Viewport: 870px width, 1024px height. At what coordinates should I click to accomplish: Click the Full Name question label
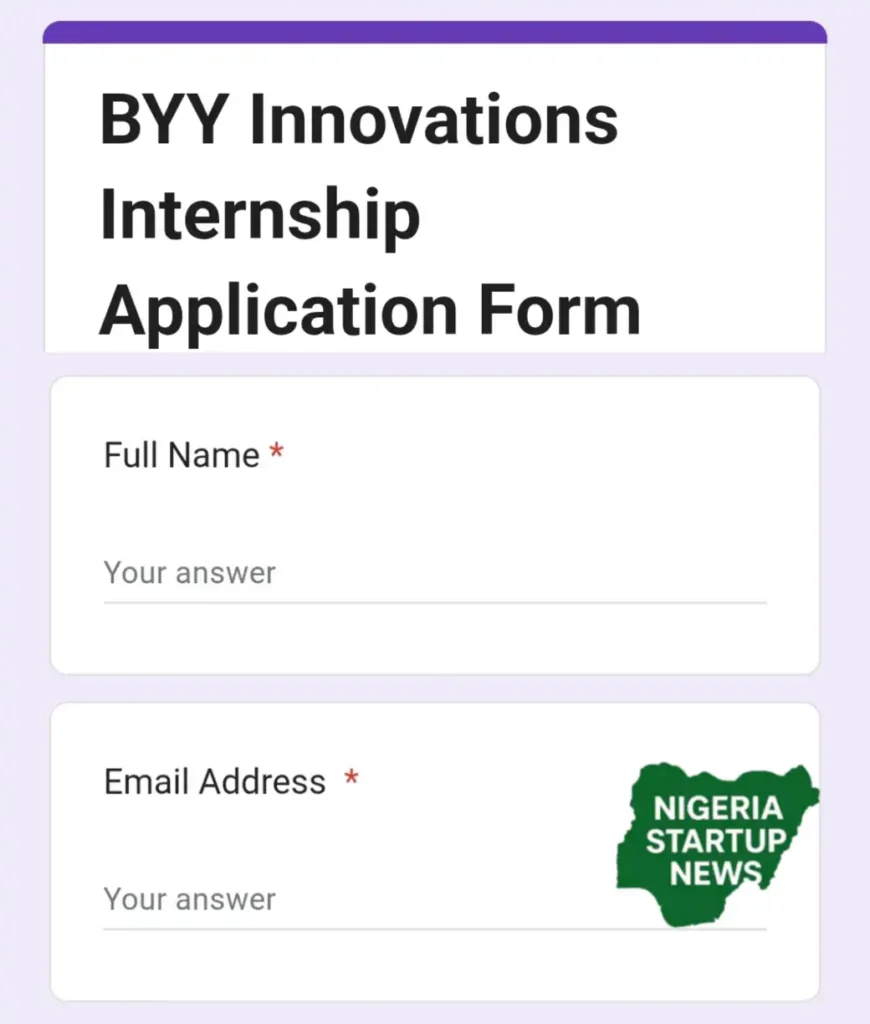click(183, 454)
